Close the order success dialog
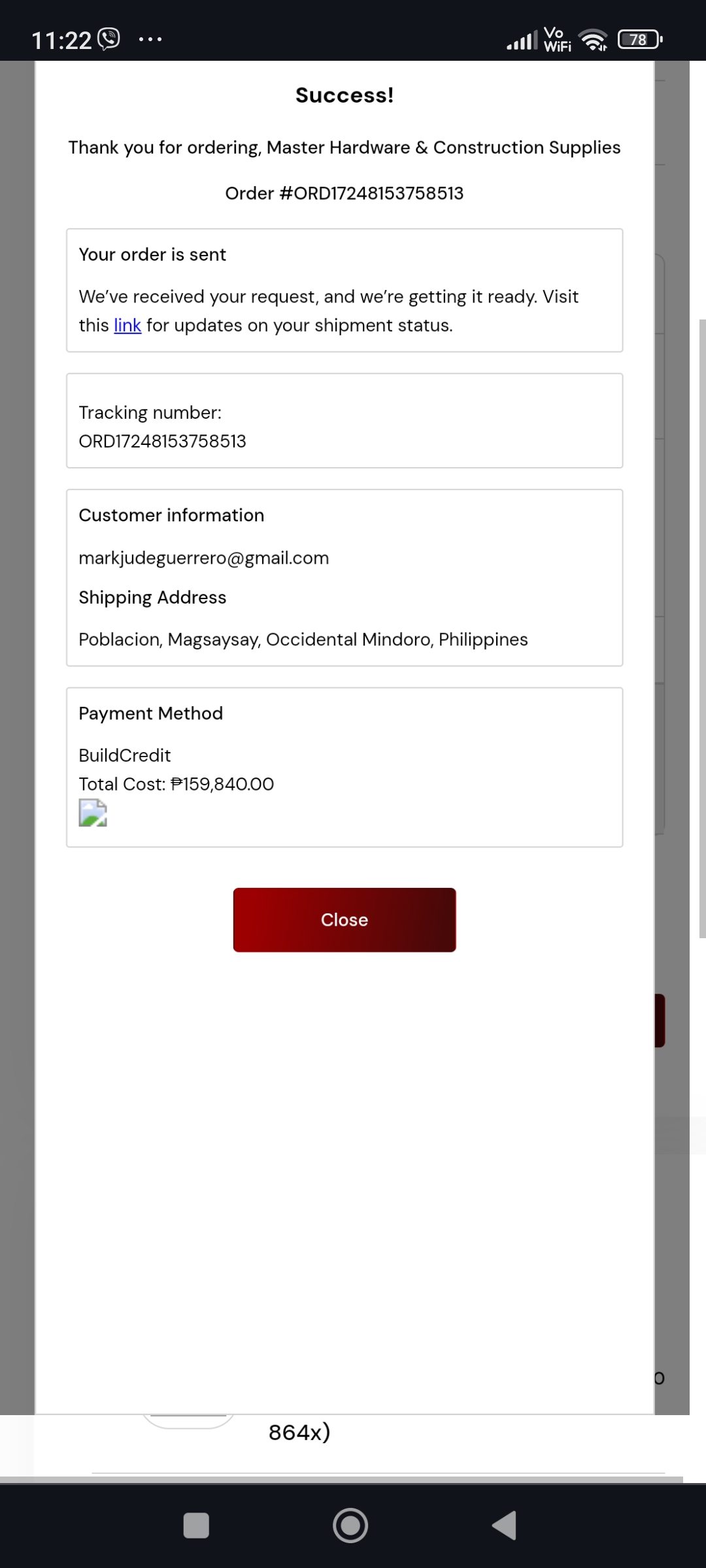 pos(345,919)
